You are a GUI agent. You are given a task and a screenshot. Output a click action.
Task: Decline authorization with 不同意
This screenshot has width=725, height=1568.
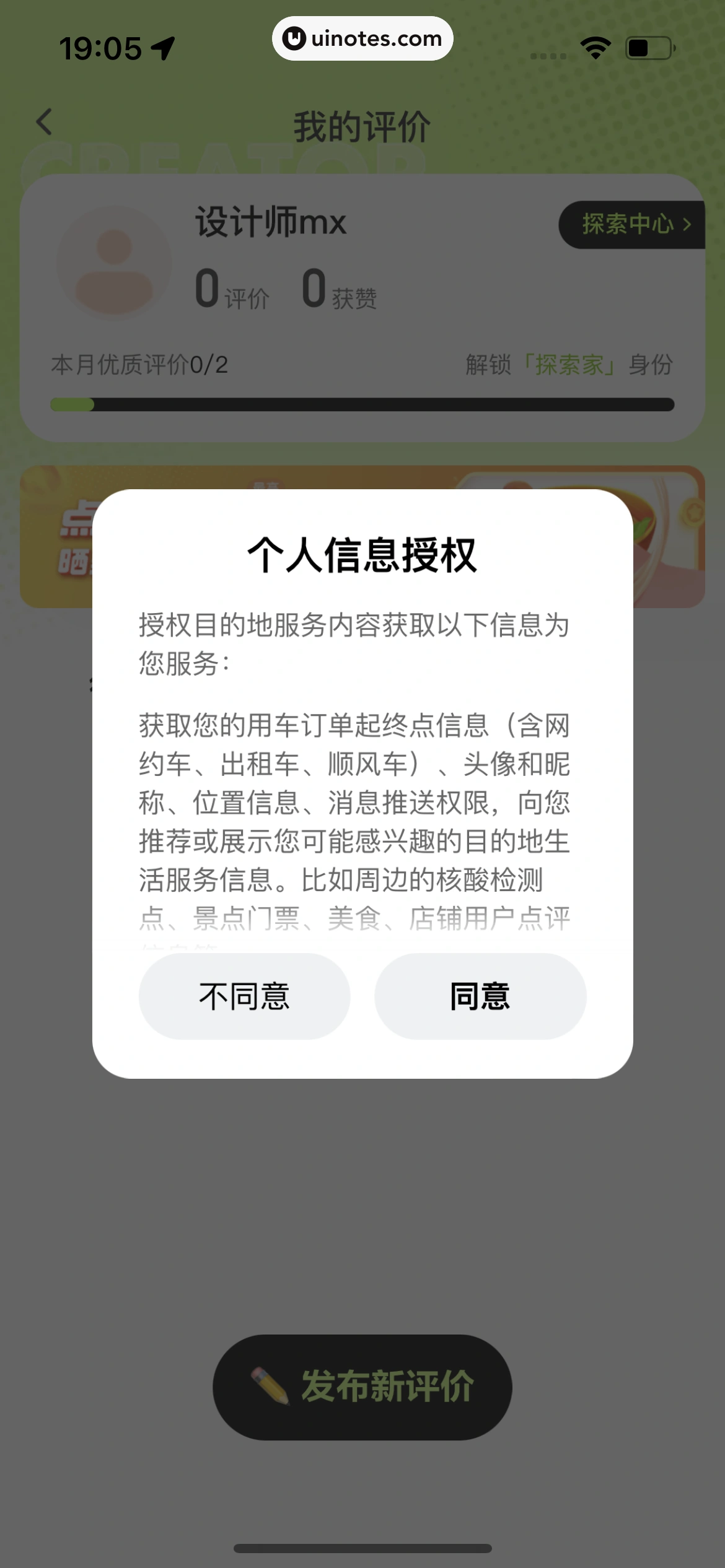tap(244, 996)
